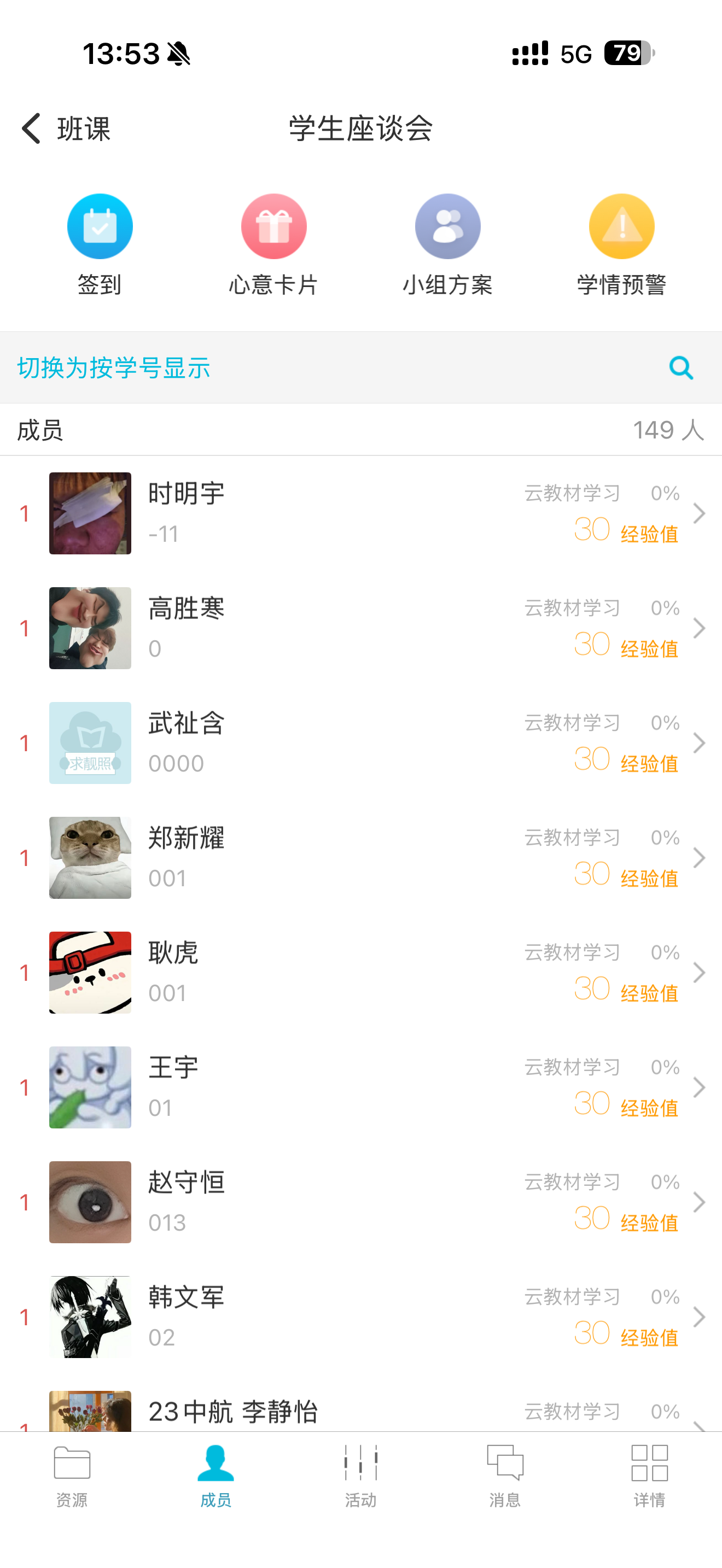This screenshot has height=1568, width=722.
Task: Switch to the 消息 tab
Action: coord(505,1476)
